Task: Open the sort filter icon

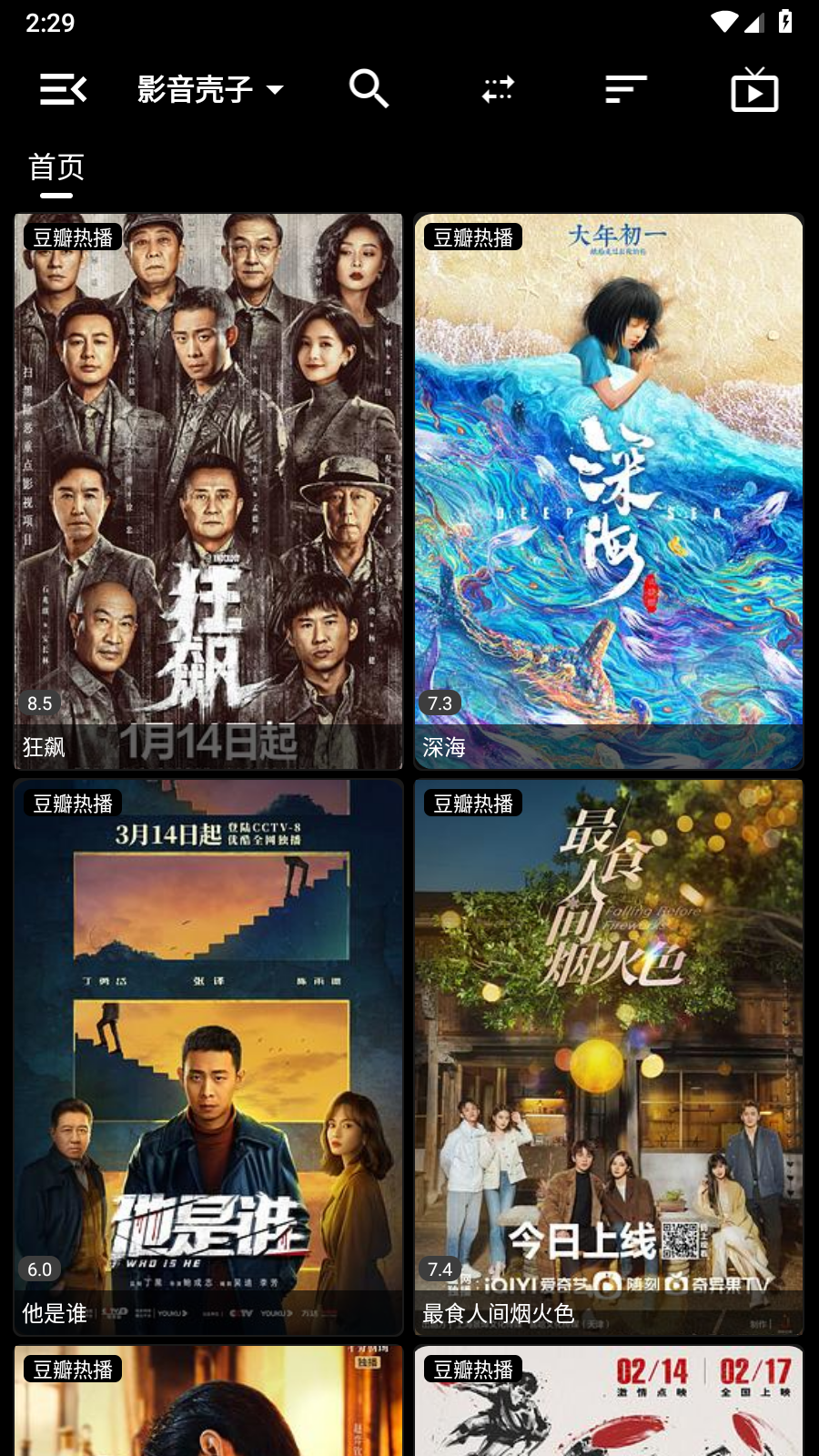Action: (626, 89)
